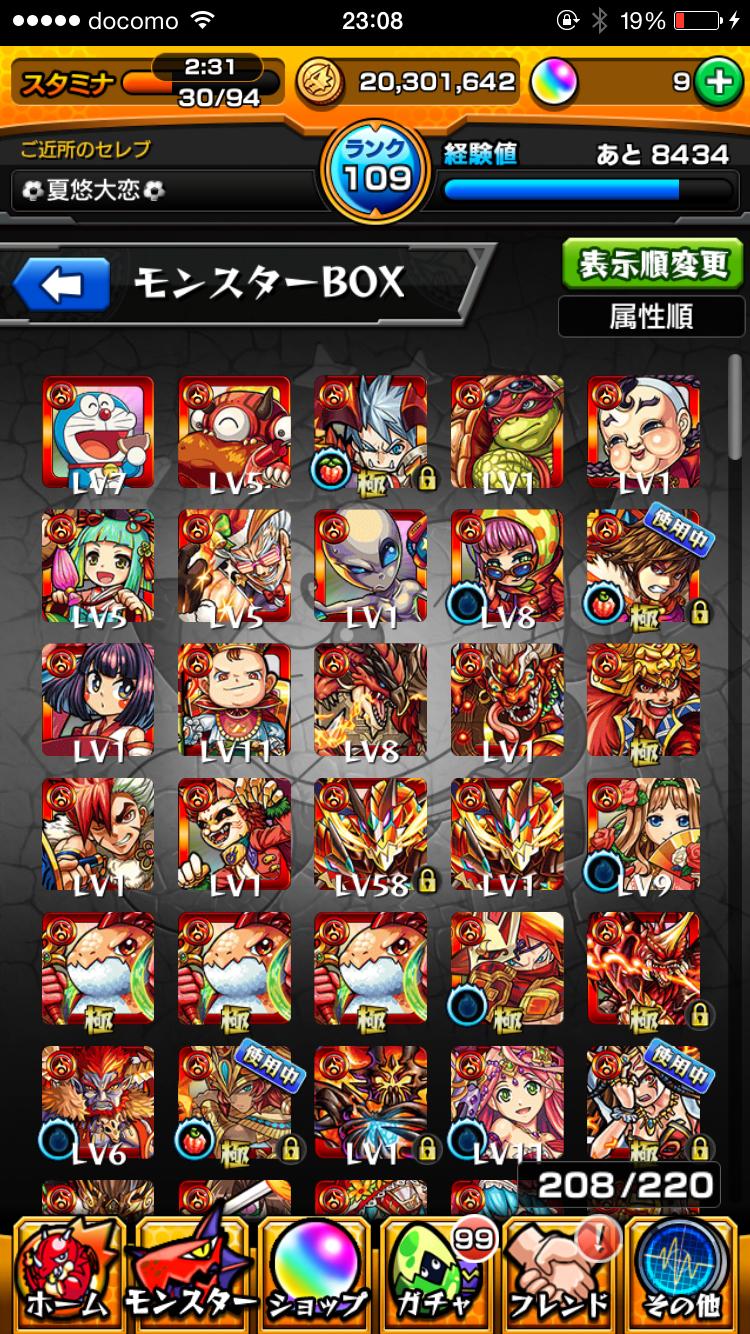Select the LV11 chubby boy monster

pos(234,700)
